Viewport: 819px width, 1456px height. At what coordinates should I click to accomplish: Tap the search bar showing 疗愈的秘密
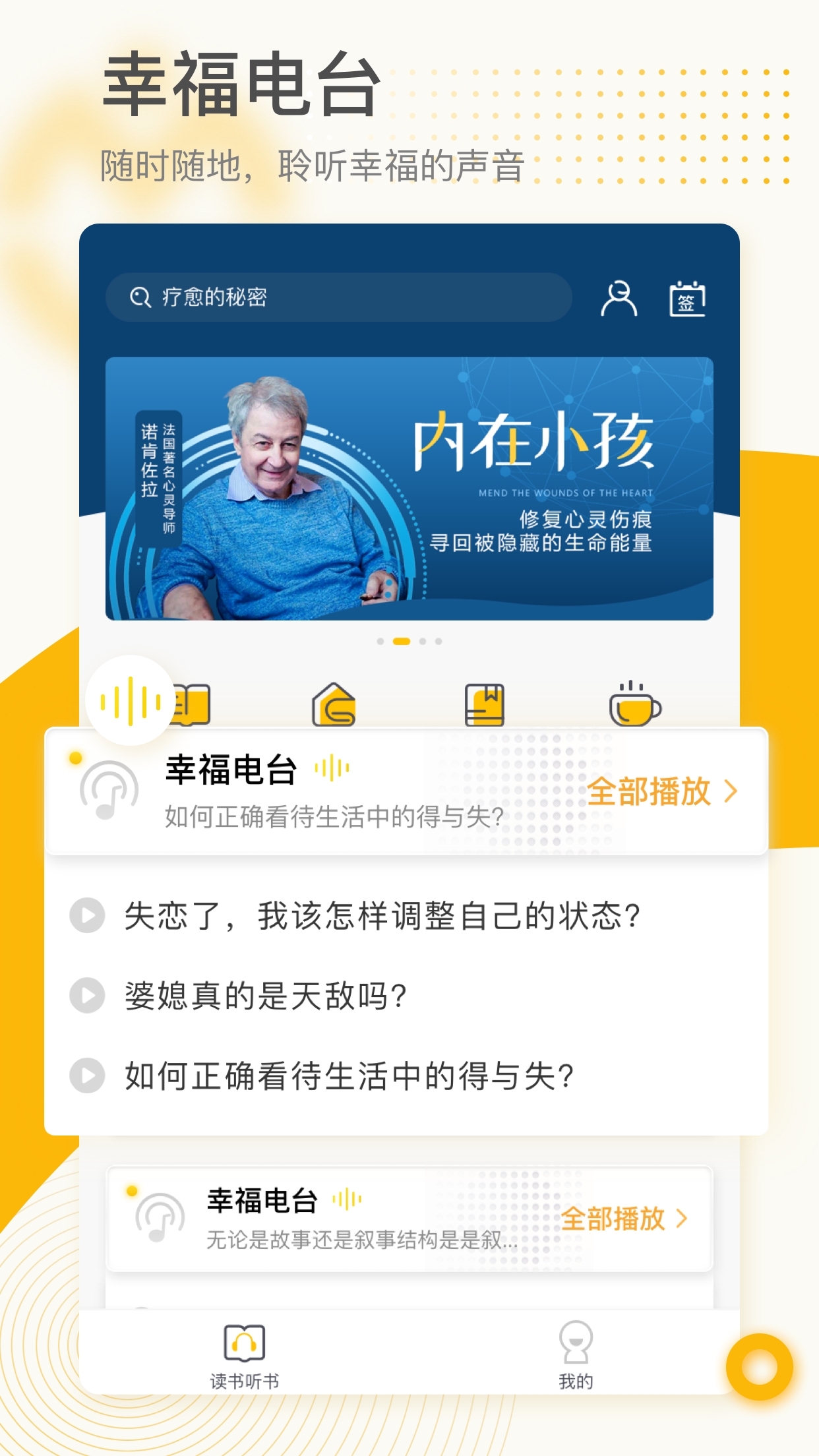tap(340, 298)
